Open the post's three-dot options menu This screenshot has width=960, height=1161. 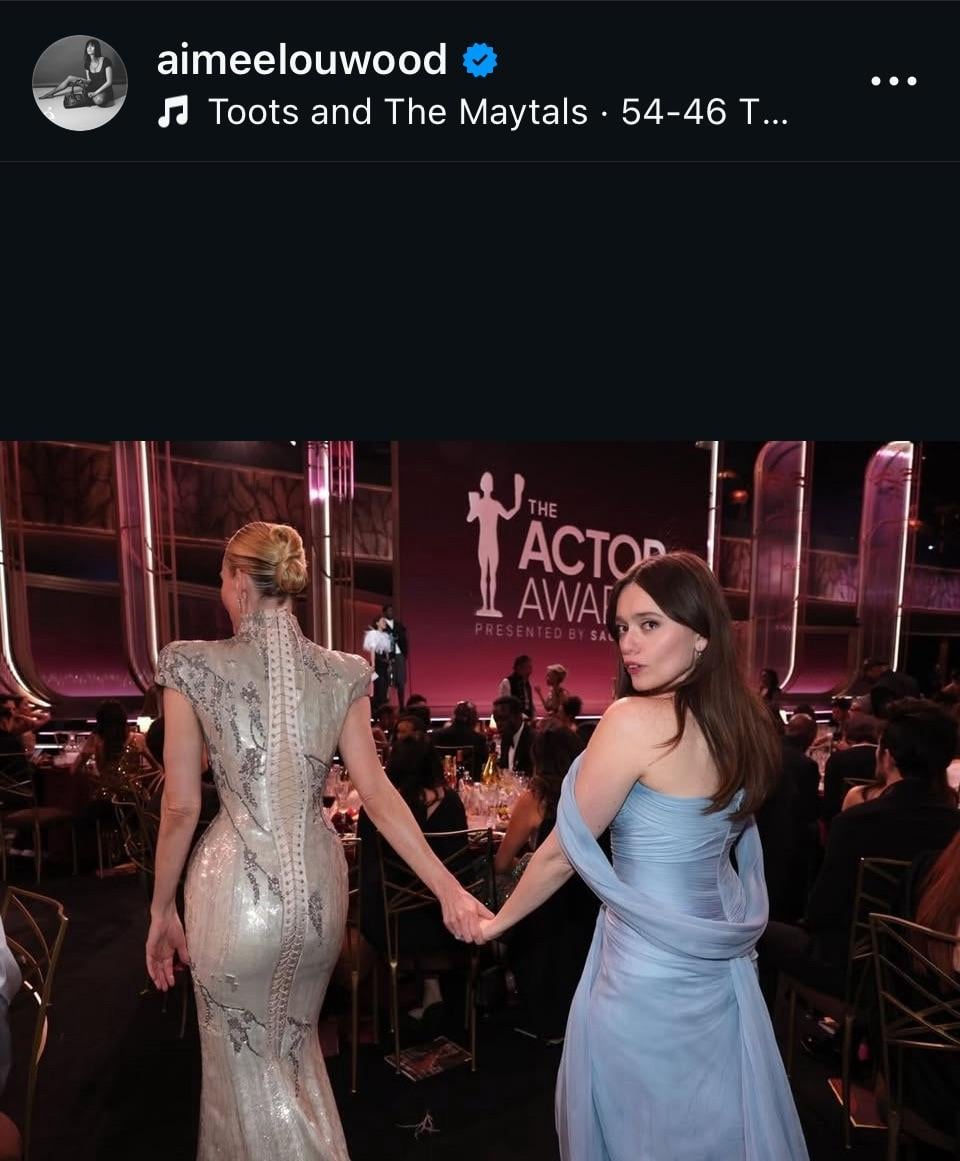coord(893,81)
